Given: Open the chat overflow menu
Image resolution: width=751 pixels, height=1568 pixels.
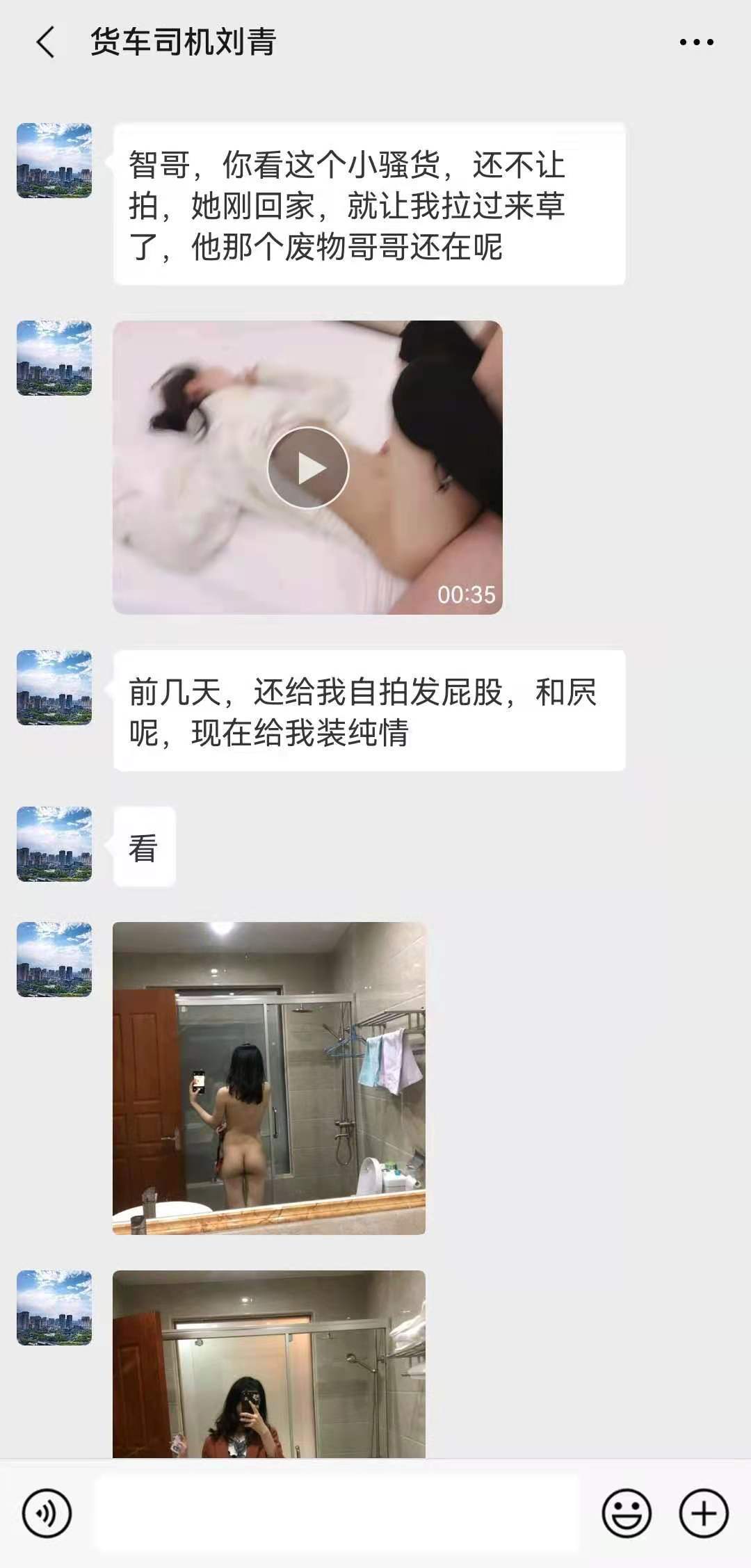Looking at the screenshot, I should [696, 42].
